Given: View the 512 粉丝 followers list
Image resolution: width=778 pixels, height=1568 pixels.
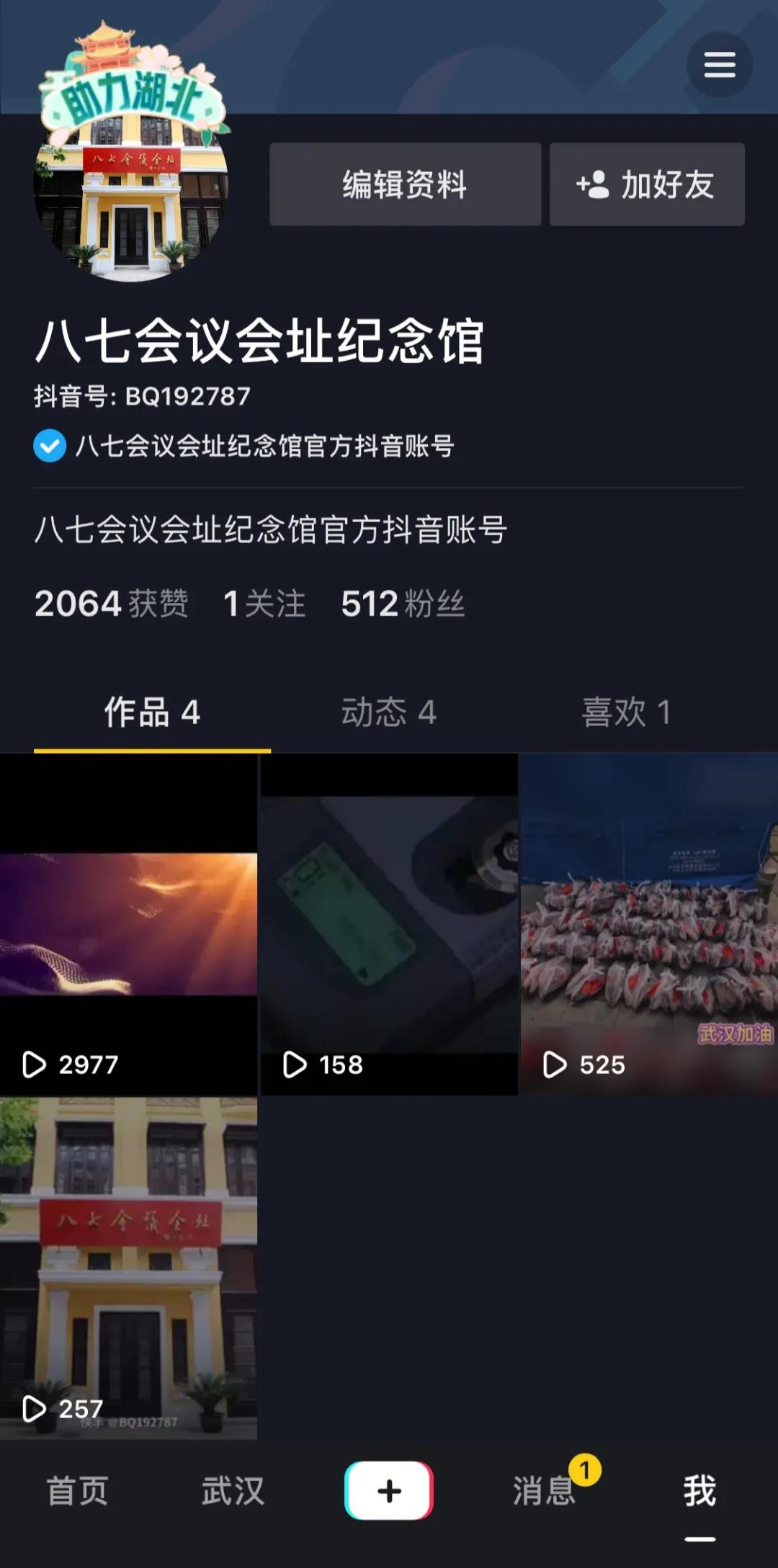Looking at the screenshot, I should coord(402,604).
